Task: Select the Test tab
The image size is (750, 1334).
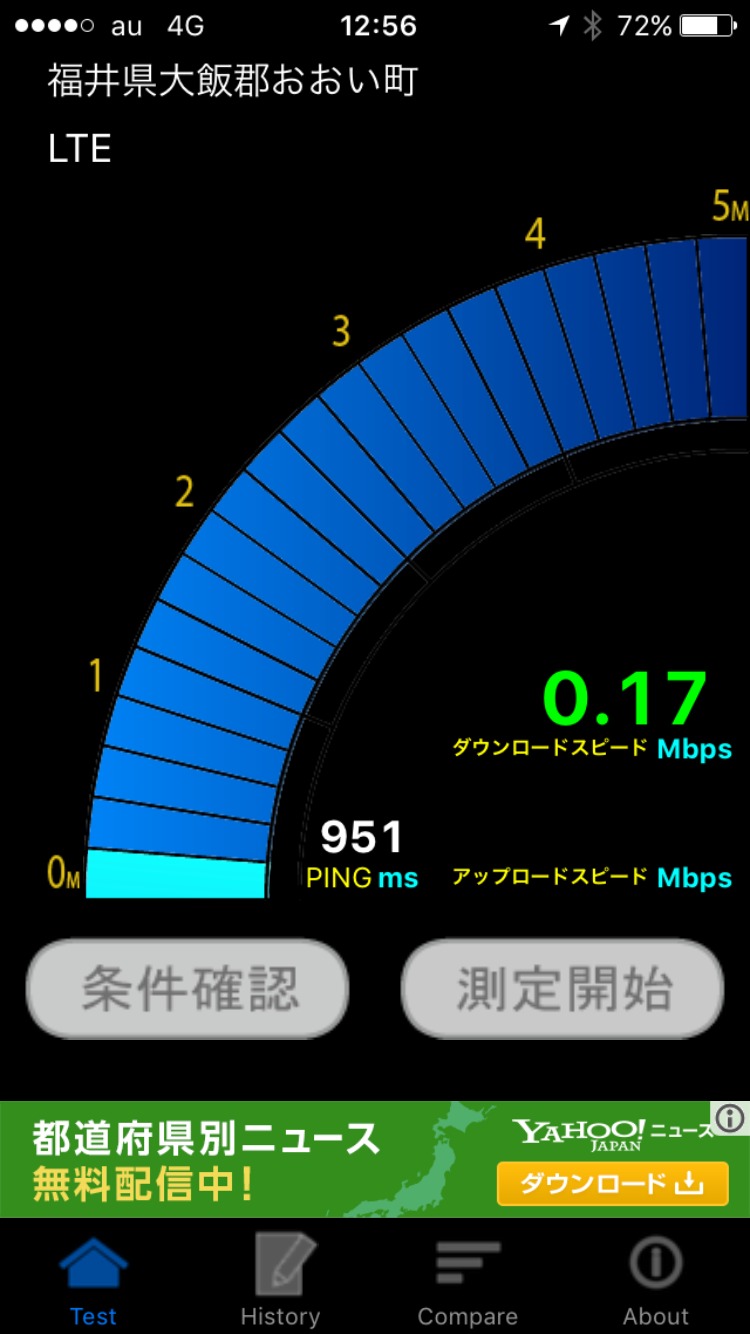Action: click(93, 1279)
